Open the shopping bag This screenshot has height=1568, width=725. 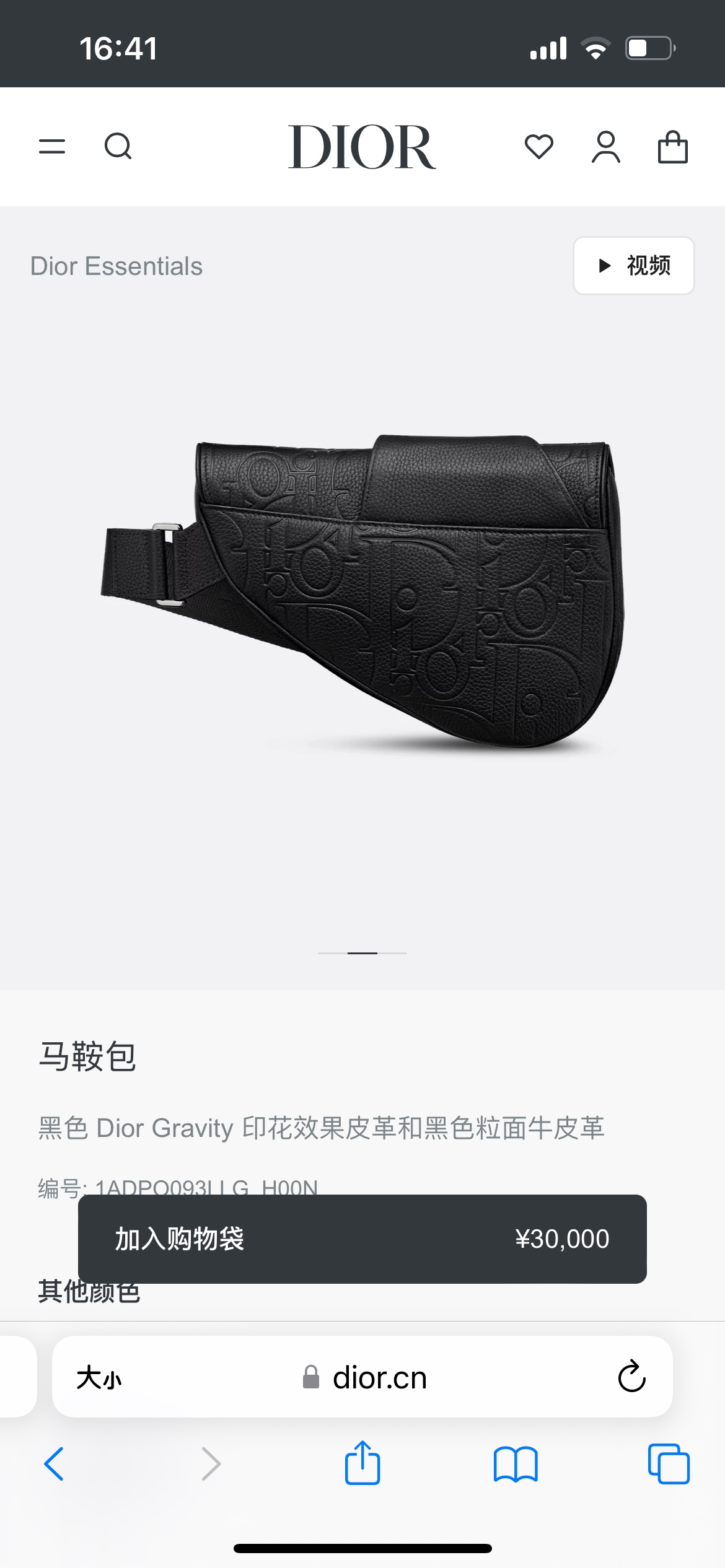point(672,147)
